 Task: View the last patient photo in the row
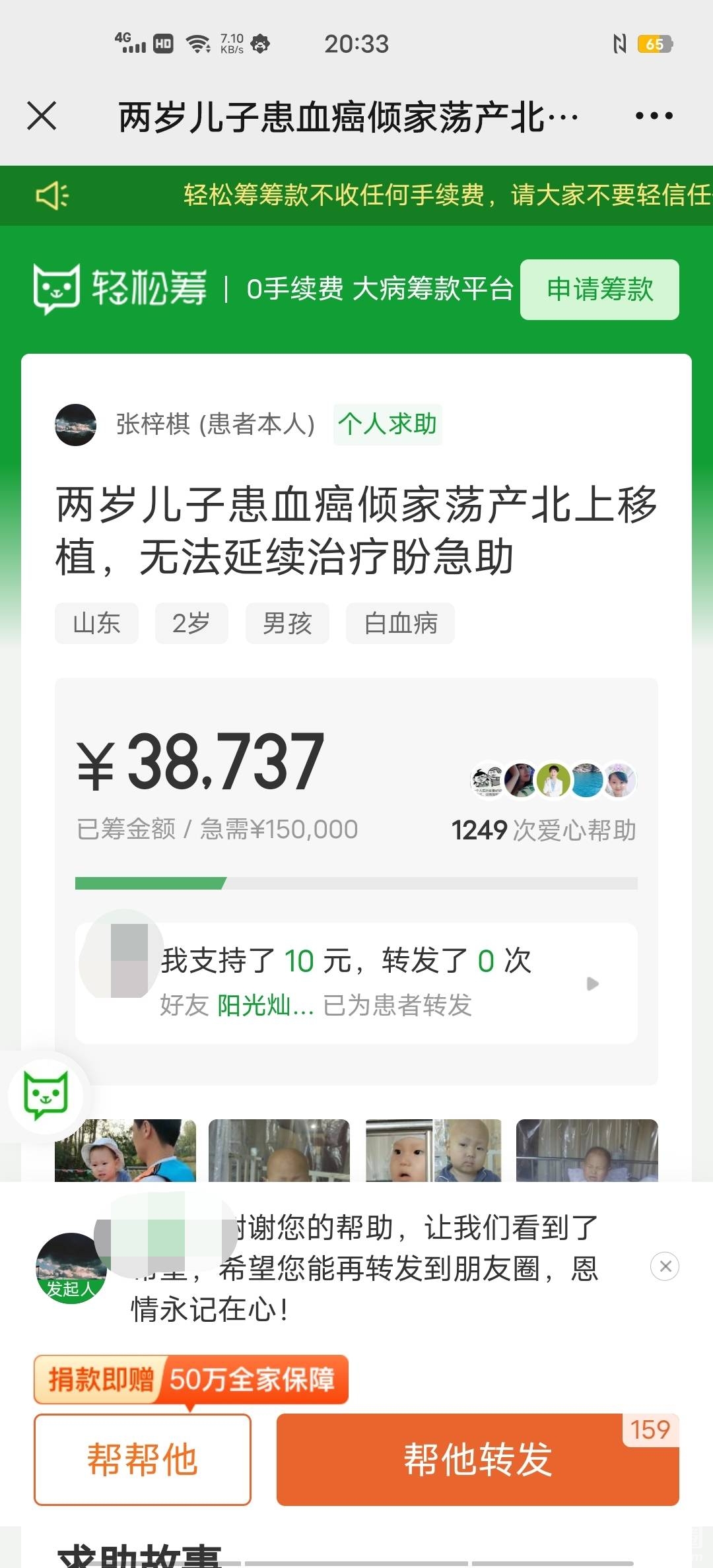tap(586, 1150)
